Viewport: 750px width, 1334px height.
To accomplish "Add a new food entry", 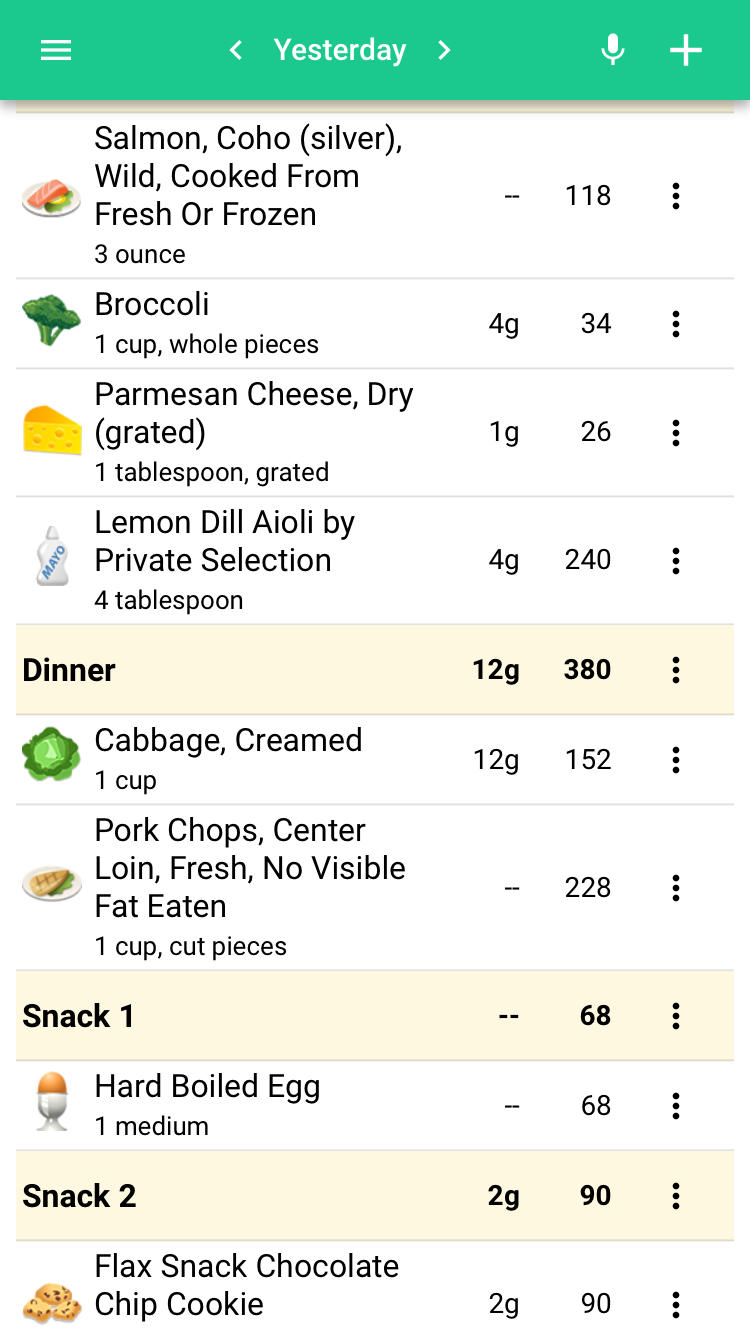I will point(686,50).
